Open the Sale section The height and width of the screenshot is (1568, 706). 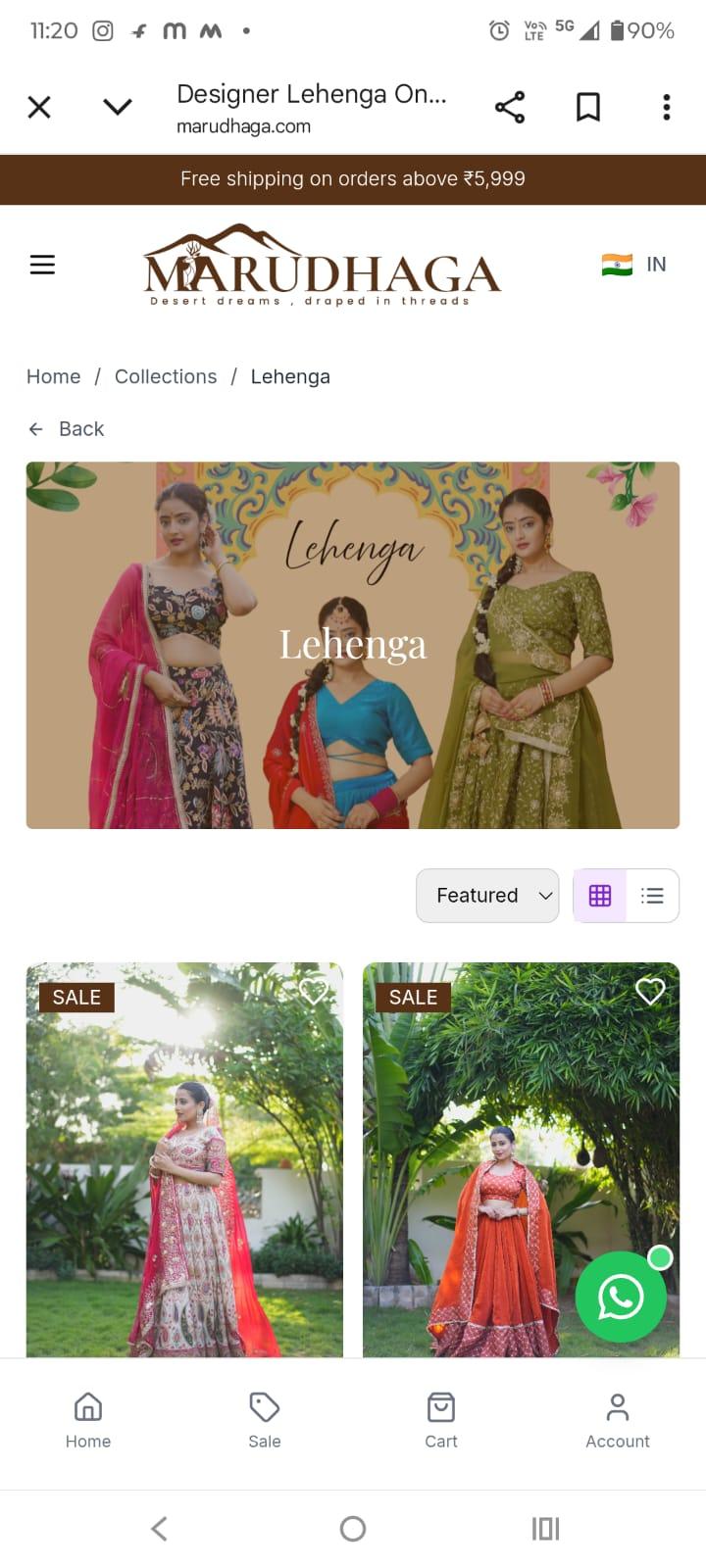264,1421
